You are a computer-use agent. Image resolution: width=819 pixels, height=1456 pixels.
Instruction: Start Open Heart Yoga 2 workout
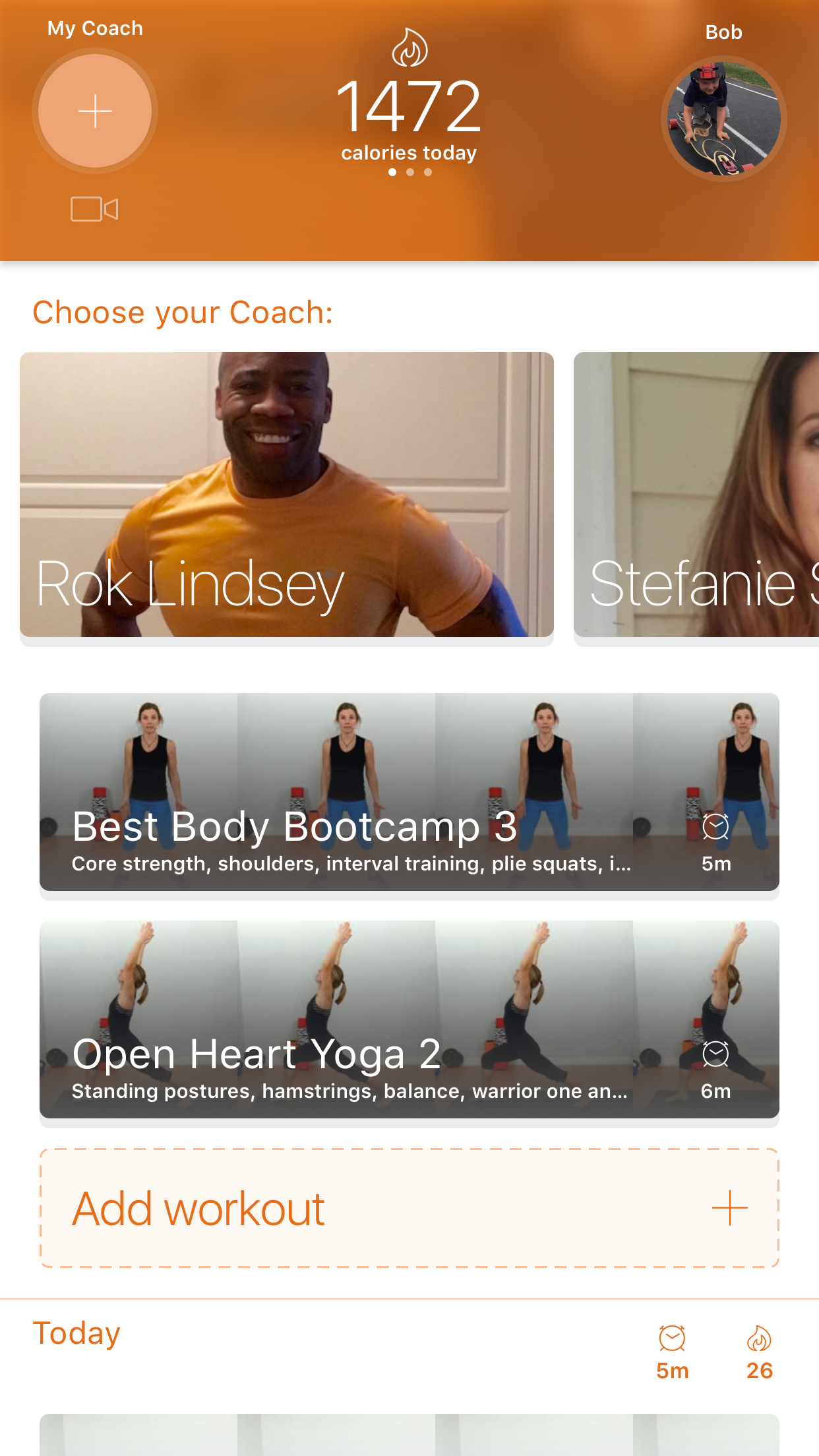click(409, 1019)
